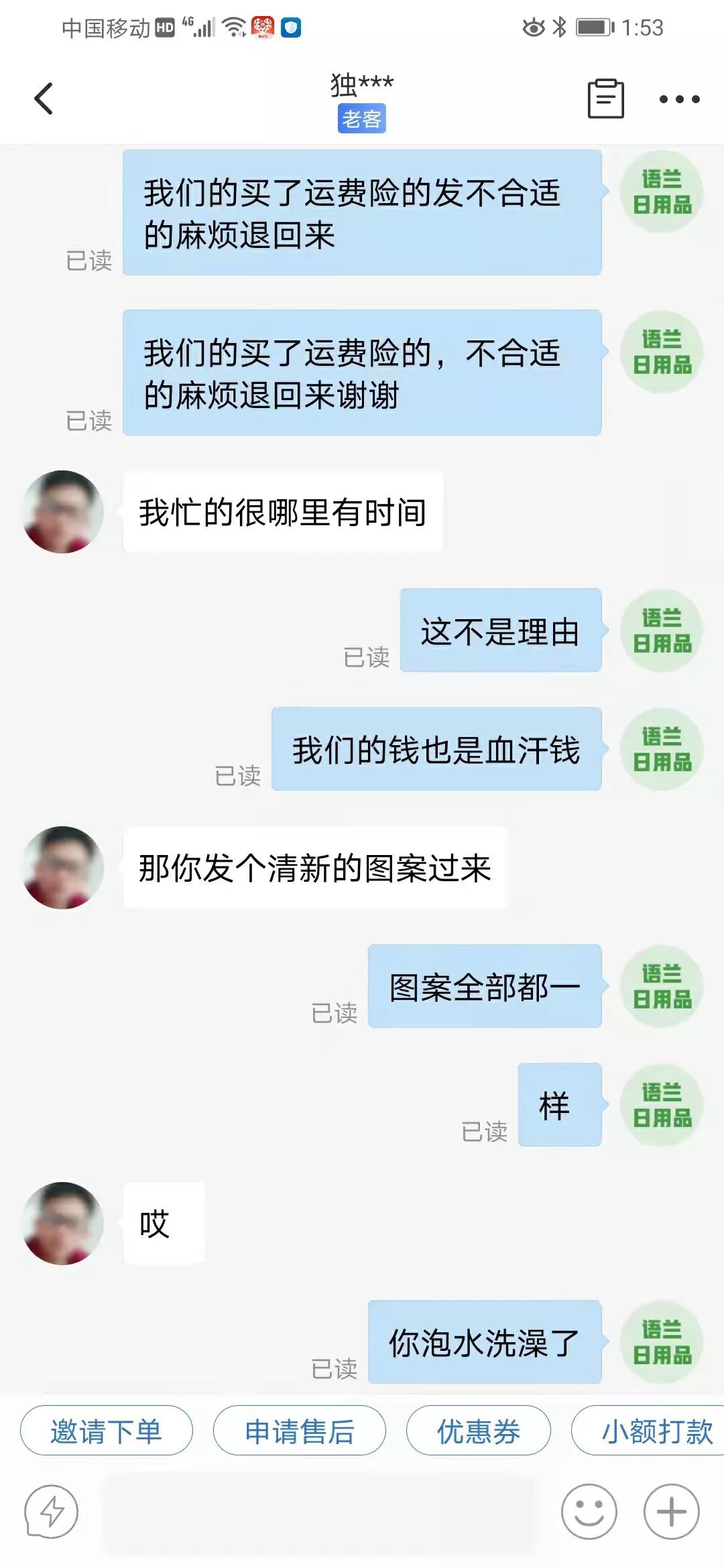Select the 邀请下单 order invite option
Screen dimensions: 724x1568
tap(107, 1431)
